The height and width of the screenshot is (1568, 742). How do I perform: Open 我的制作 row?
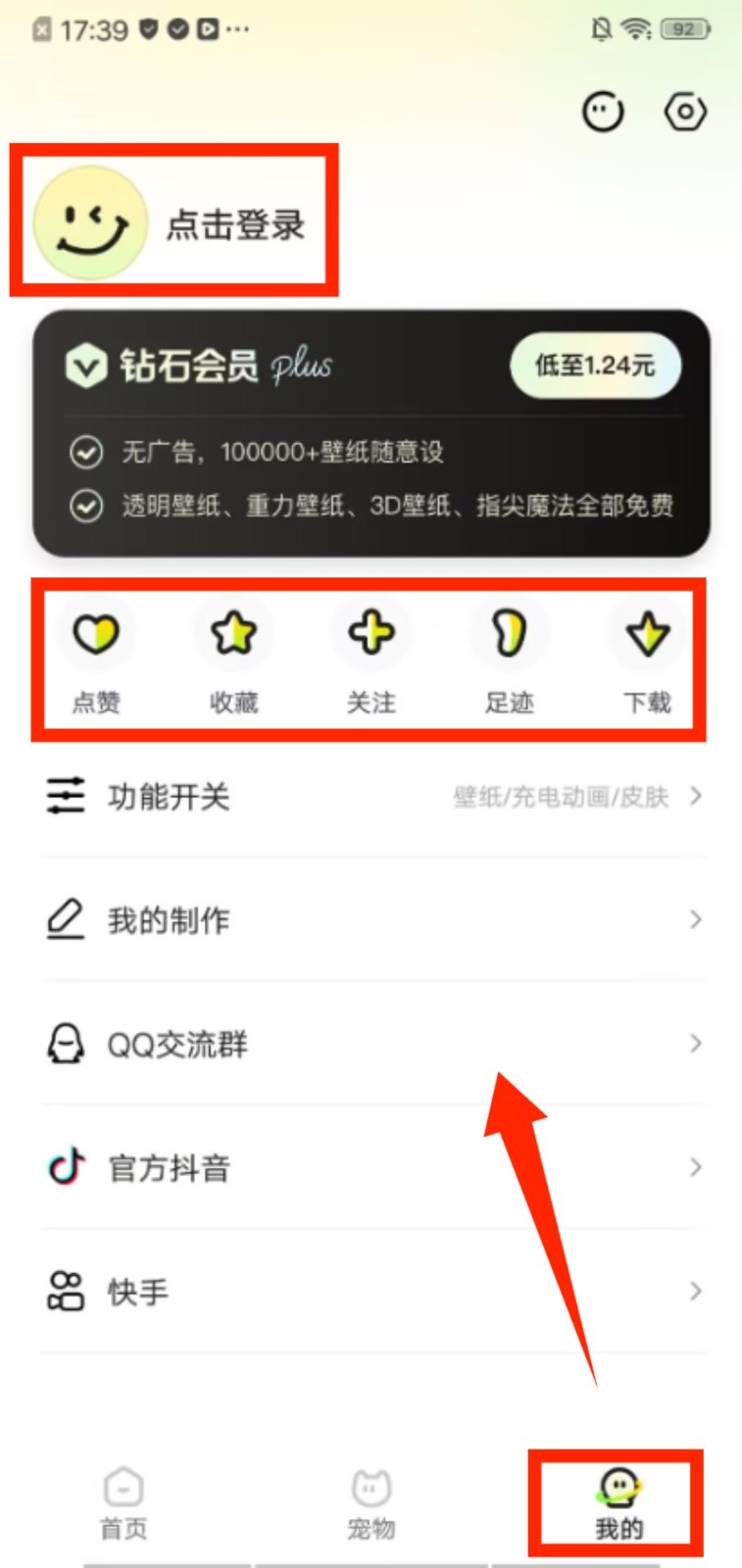[372, 920]
